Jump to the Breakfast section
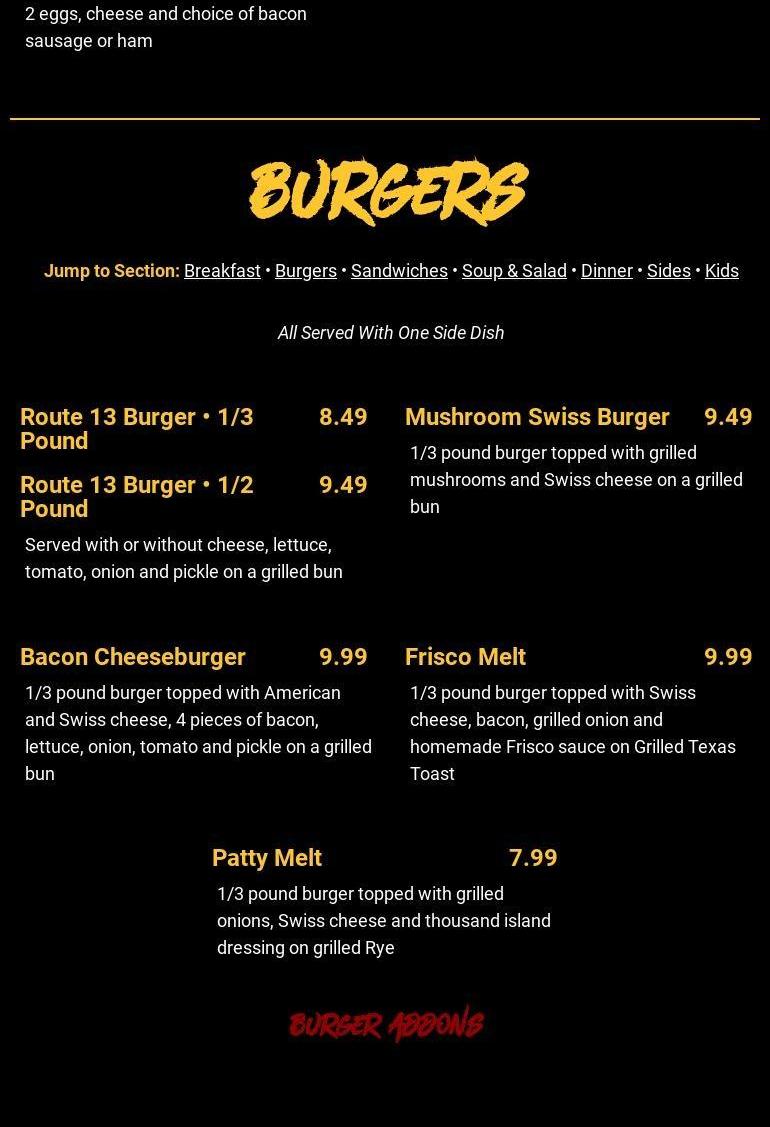Viewport: 770px width, 1127px height. tap(222, 271)
